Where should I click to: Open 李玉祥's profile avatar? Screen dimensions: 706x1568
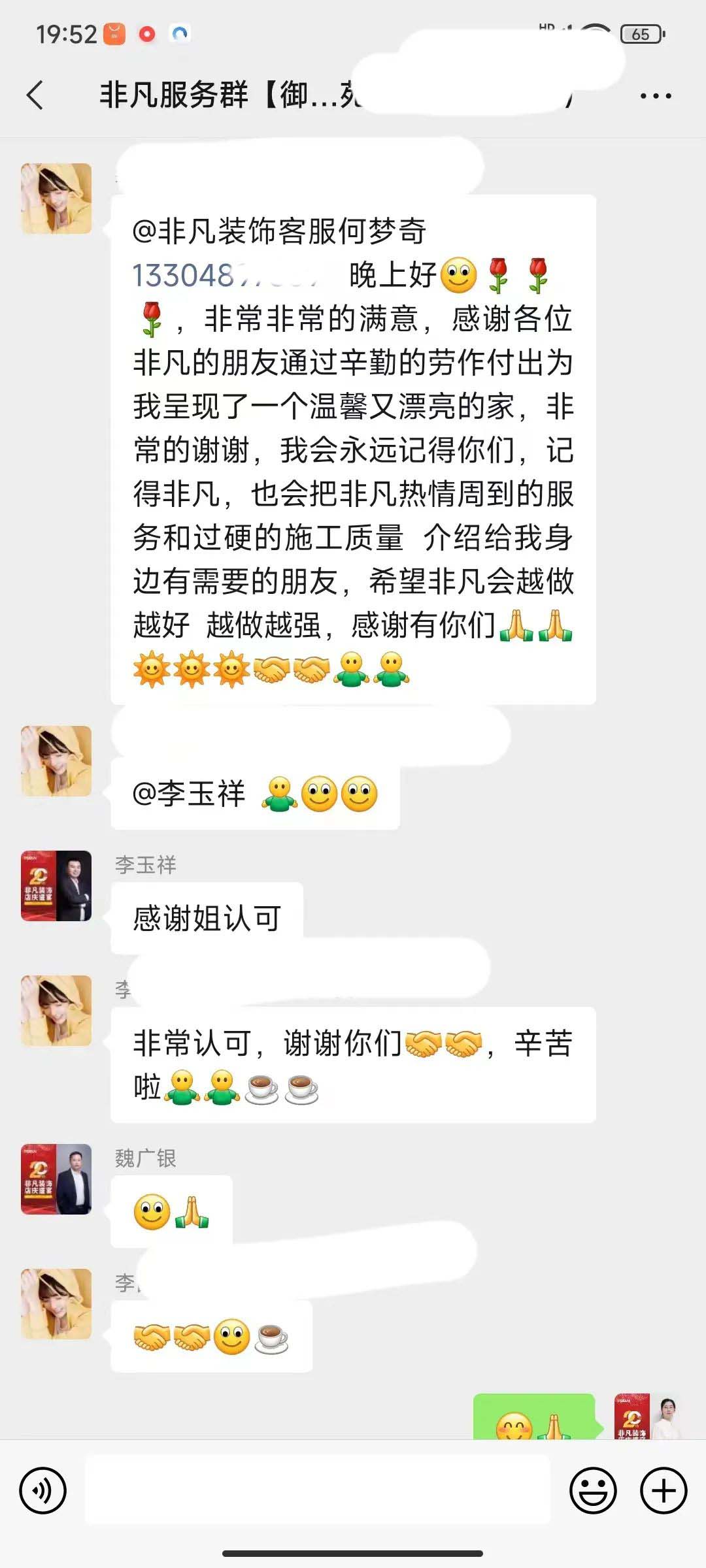pyautogui.click(x=56, y=886)
